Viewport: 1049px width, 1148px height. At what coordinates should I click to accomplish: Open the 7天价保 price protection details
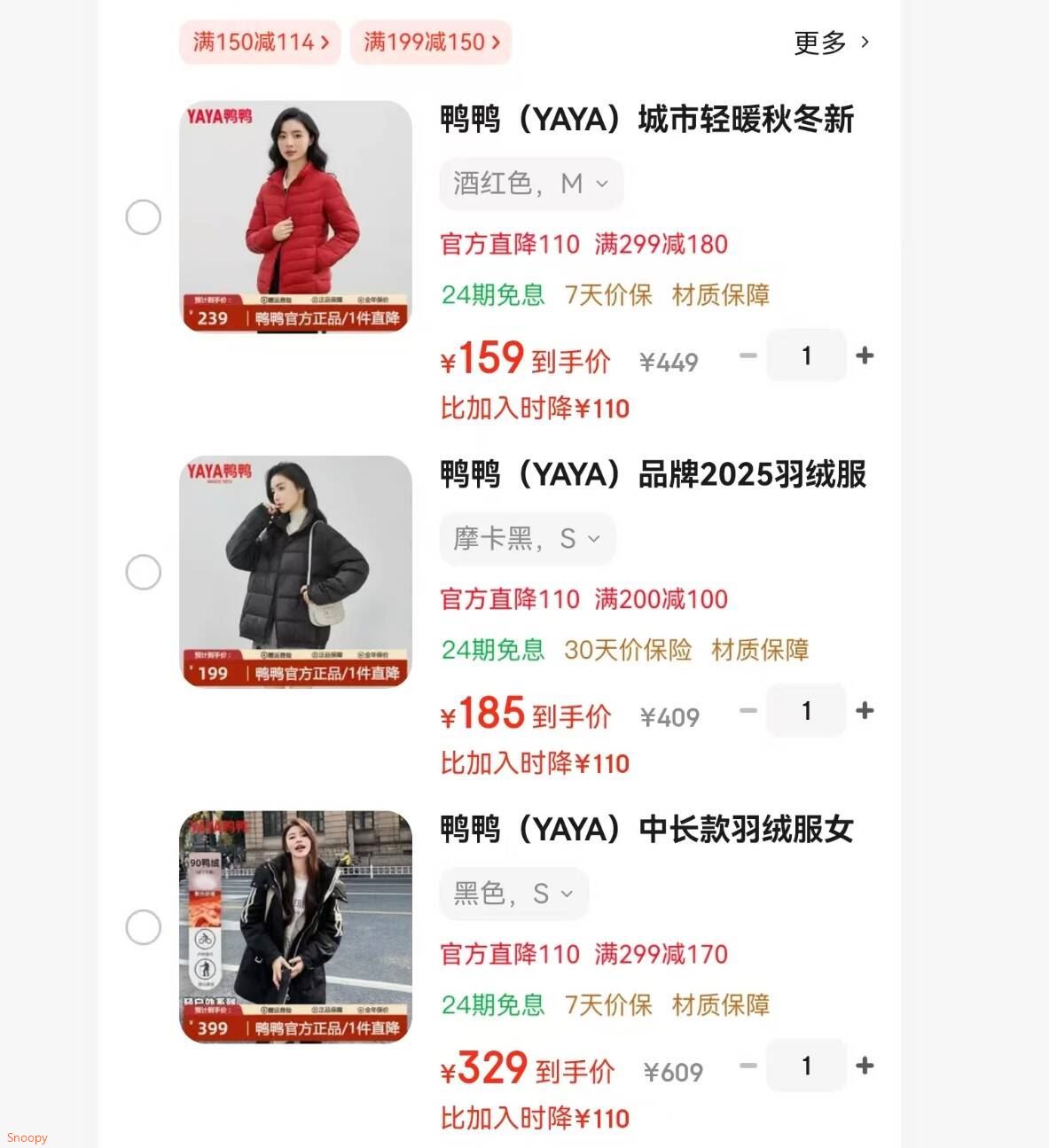[x=607, y=296]
